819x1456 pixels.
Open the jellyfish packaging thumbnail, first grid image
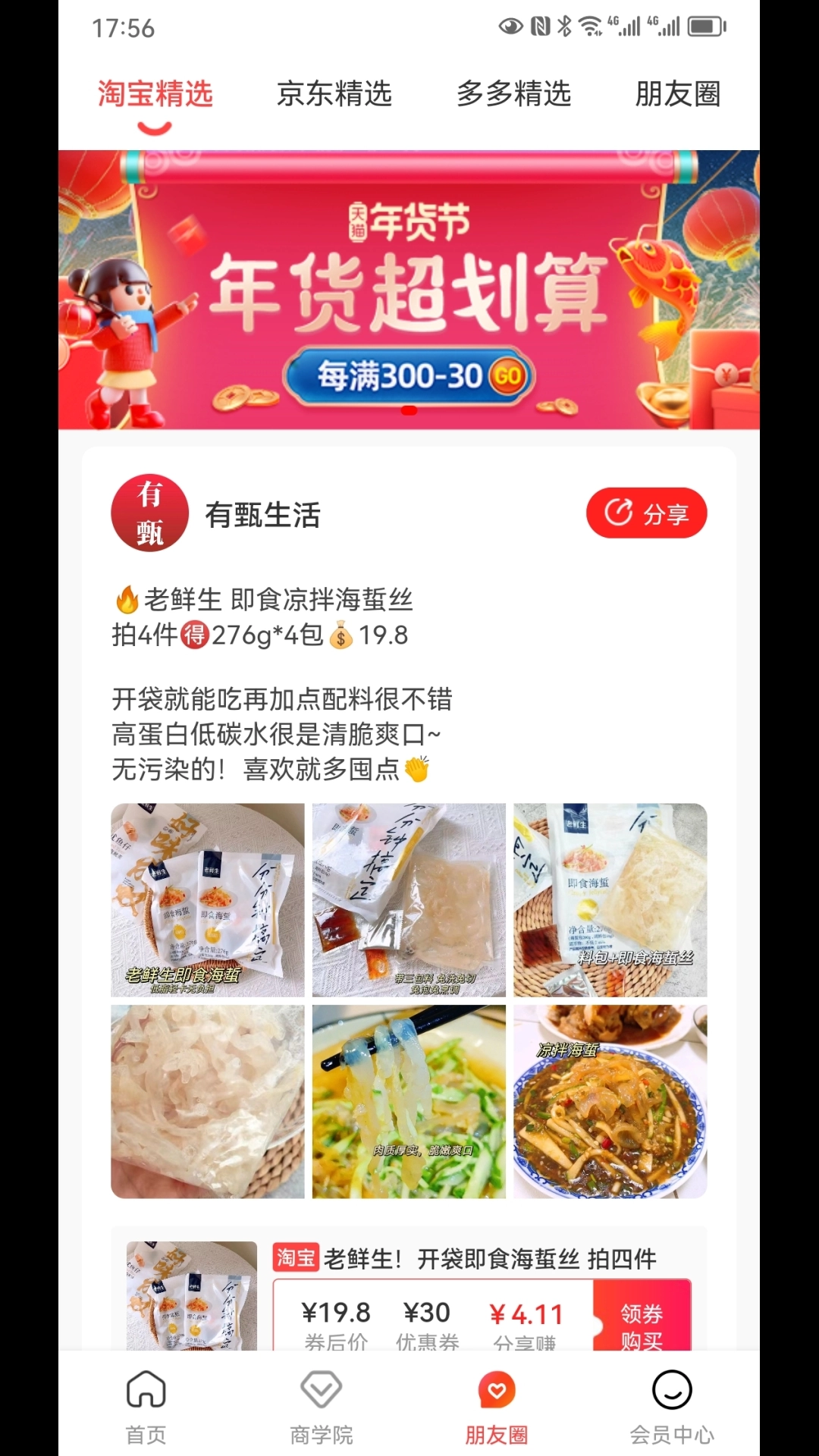click(x=205, y=899)
